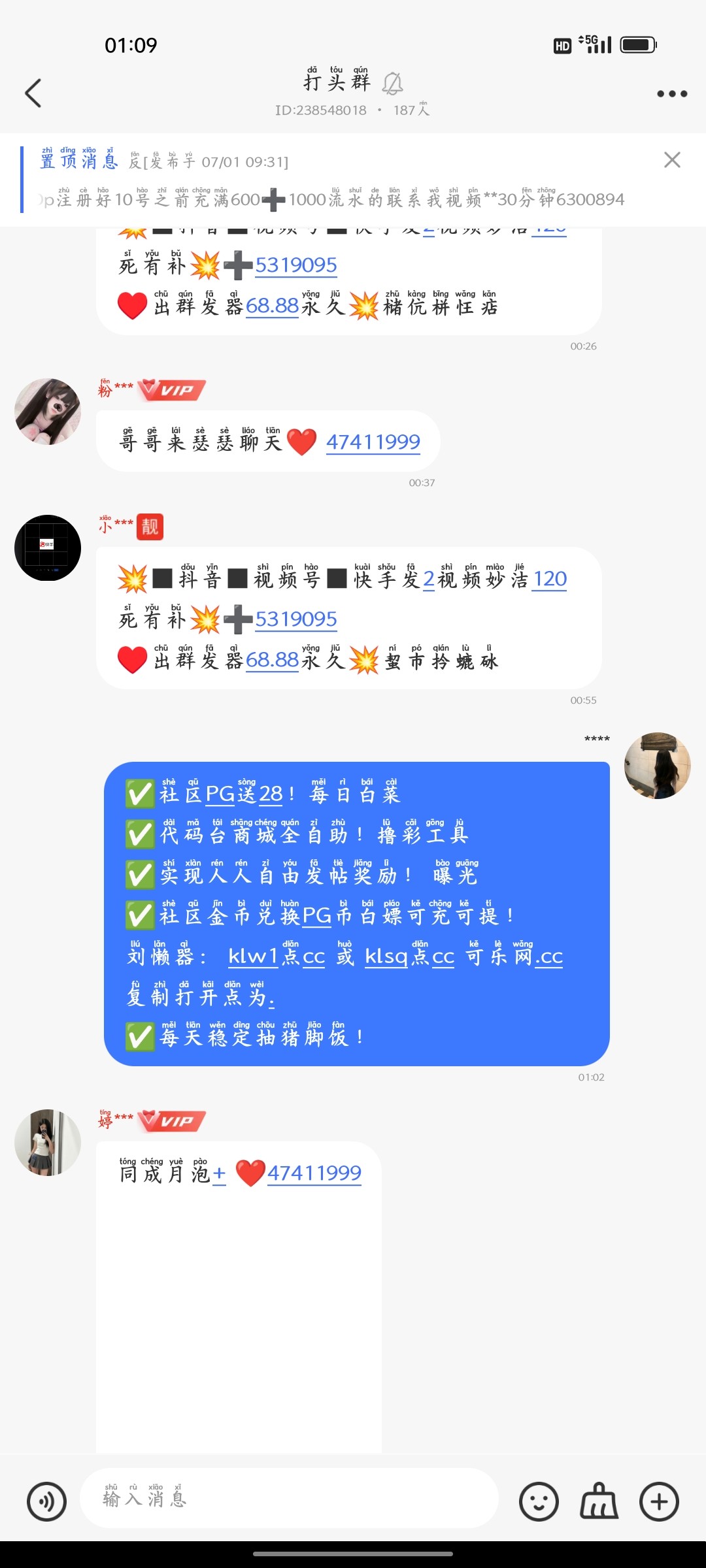Open the emoji picker
Screen dimensions: 706x1568
coord(539,1501)
